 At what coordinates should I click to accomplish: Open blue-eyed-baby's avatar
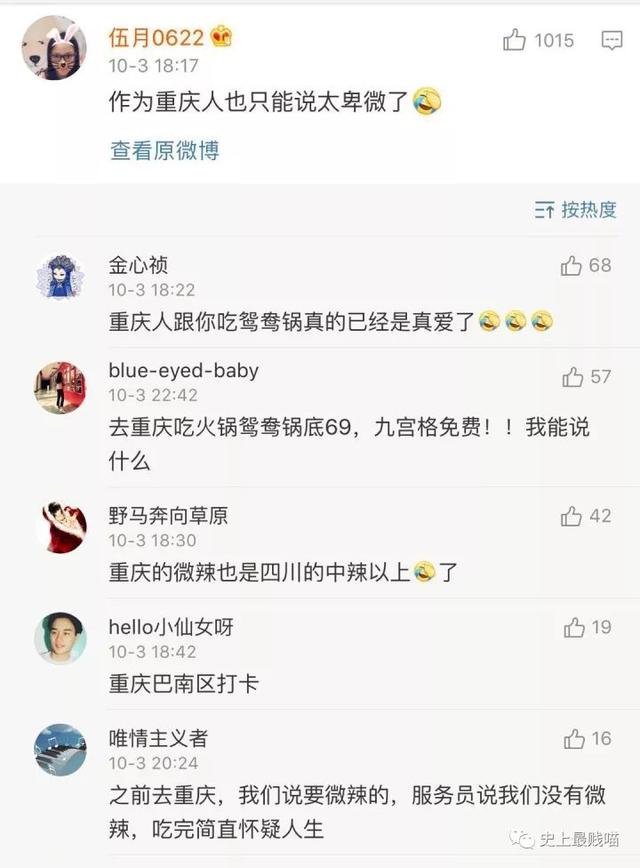60,388
